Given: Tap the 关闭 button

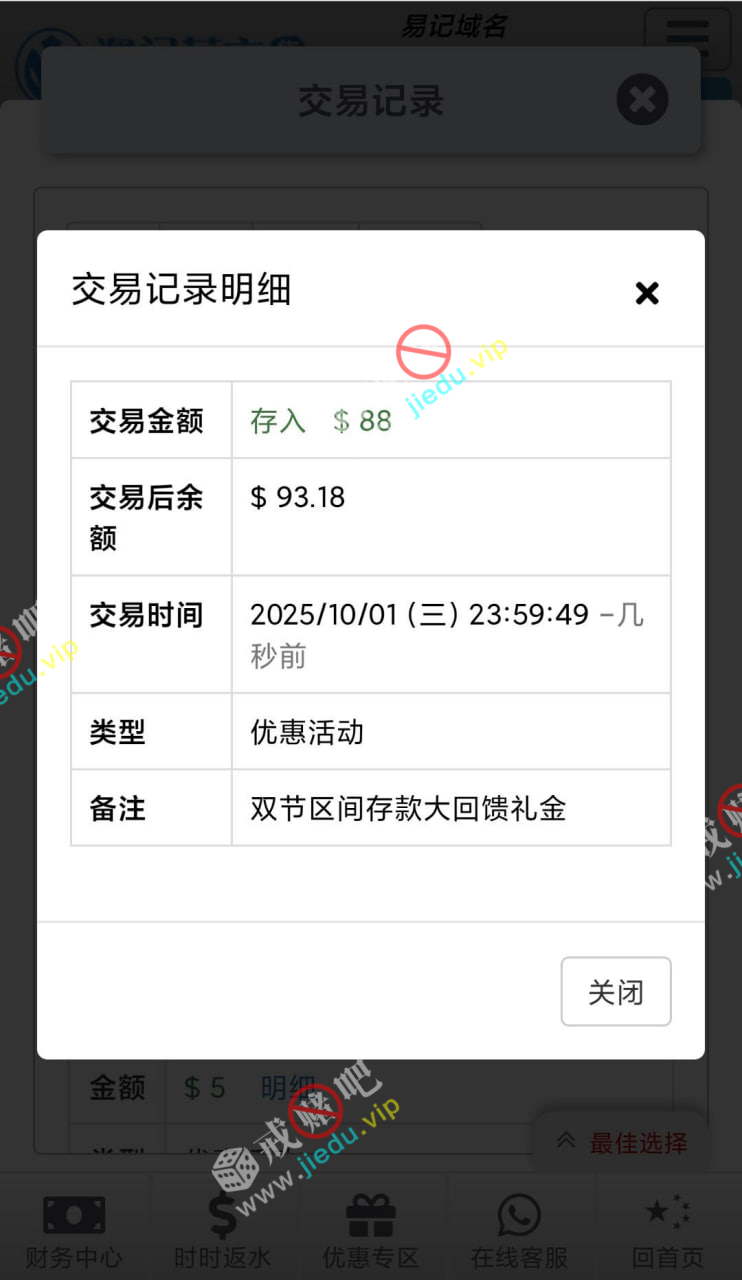Looking at the screenshot, I should 615,992.
